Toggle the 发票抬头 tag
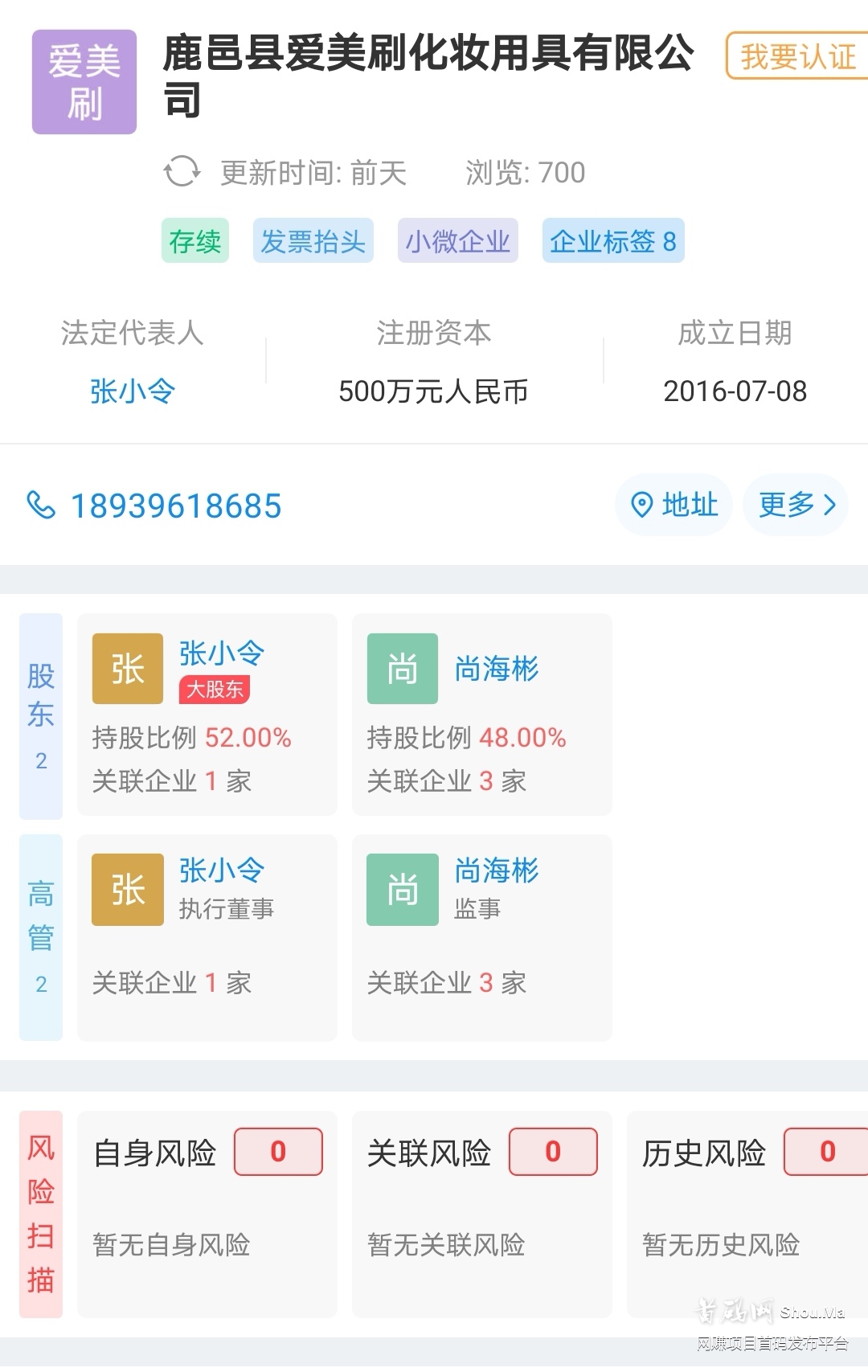The image size is (868, 1372). [313, 240]
